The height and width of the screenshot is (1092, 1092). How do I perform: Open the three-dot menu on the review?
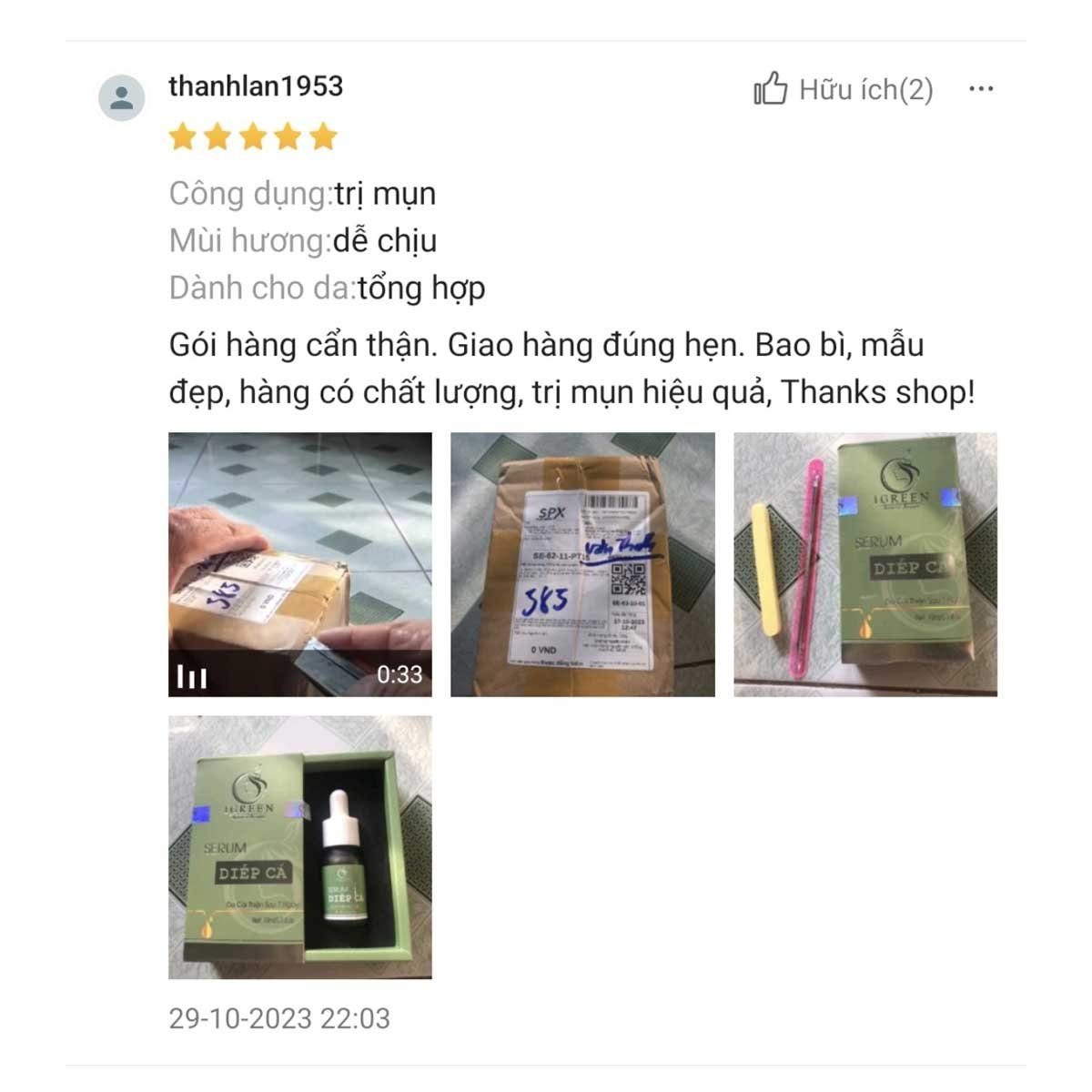tap(981, 89)
